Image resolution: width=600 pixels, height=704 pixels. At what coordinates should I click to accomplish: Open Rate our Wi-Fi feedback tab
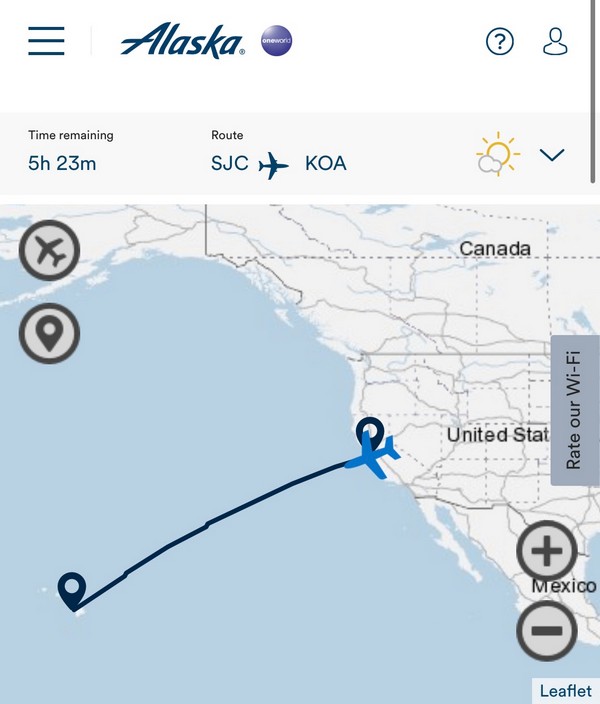574,410
